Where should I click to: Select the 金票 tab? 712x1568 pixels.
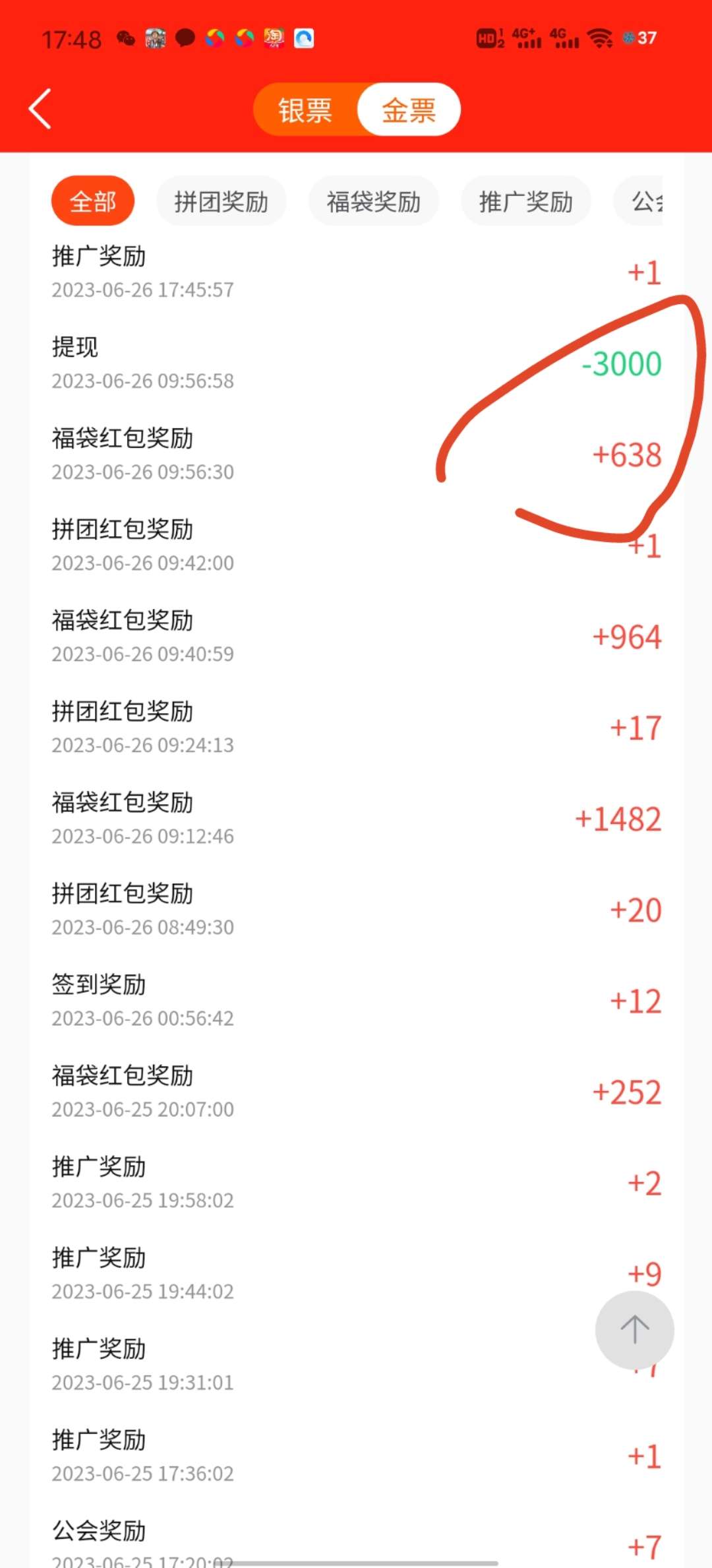pos(409,110)
